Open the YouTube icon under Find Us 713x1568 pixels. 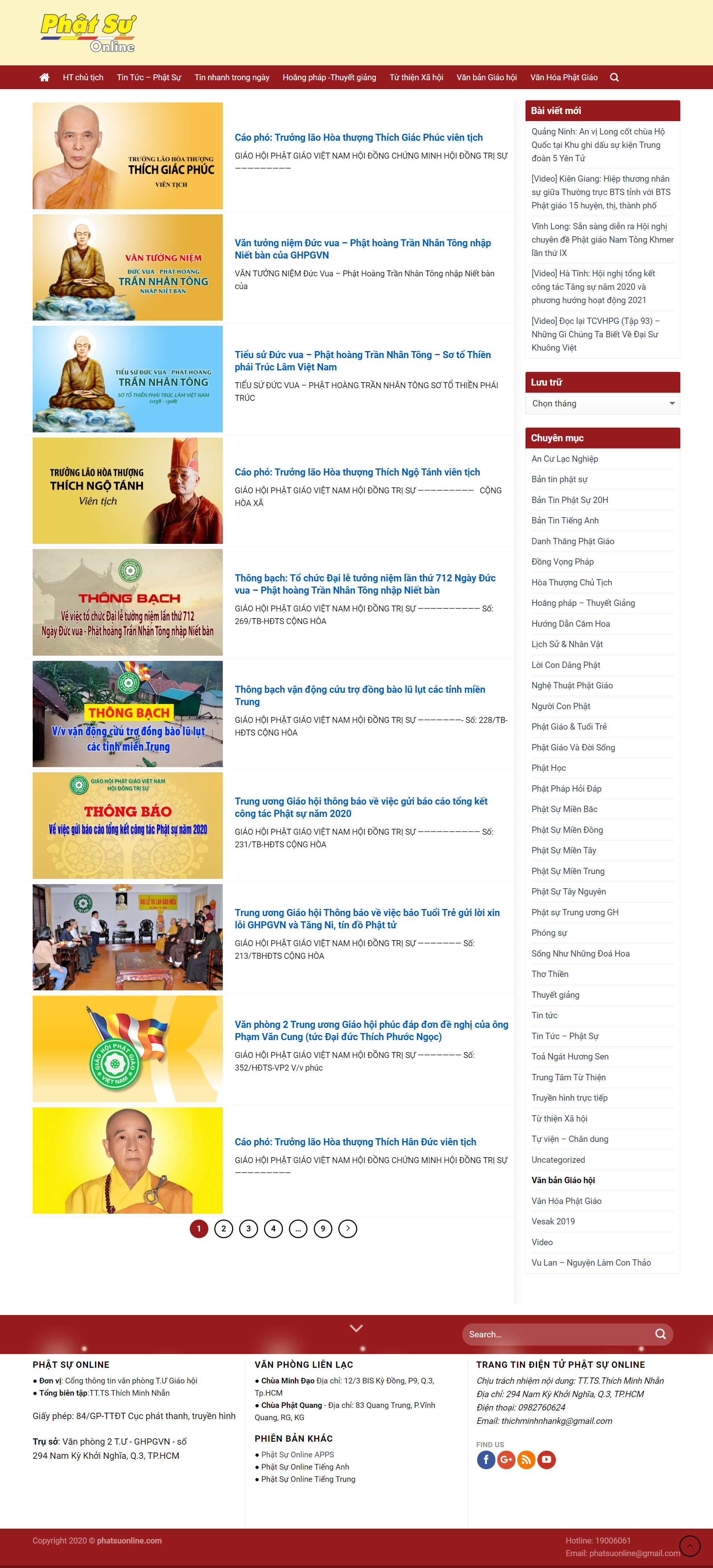tap(546, 1459)
